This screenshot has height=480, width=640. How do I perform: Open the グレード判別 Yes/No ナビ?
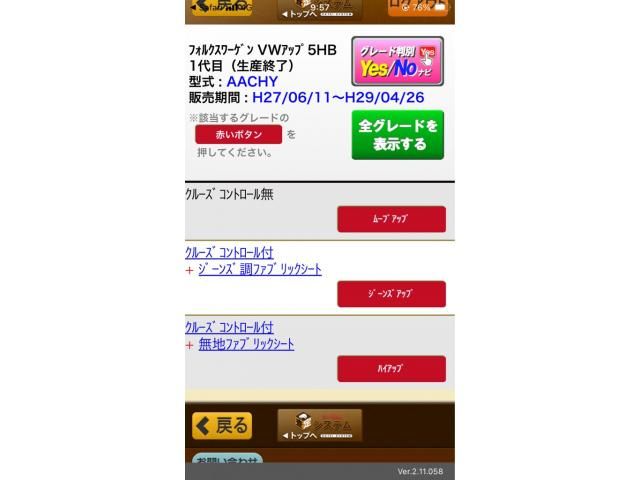coord(397,62)
